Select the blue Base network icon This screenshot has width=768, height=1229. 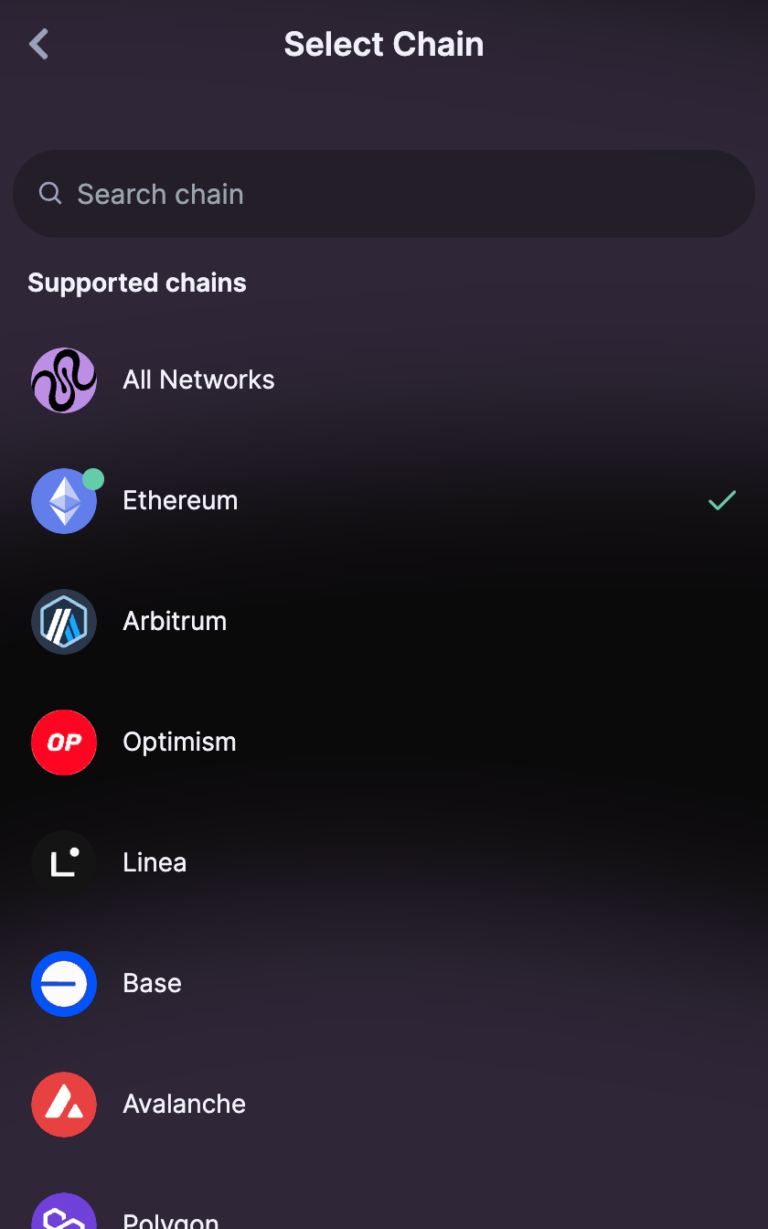[64, 983]
